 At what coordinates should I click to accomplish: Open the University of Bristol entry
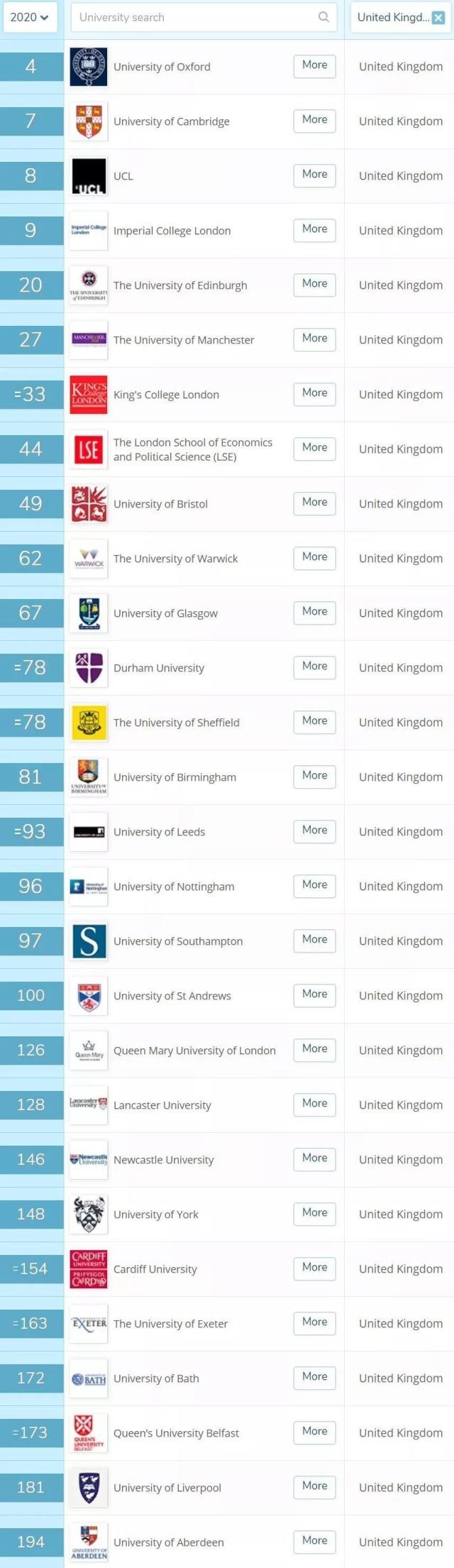[x=160, y=504]
